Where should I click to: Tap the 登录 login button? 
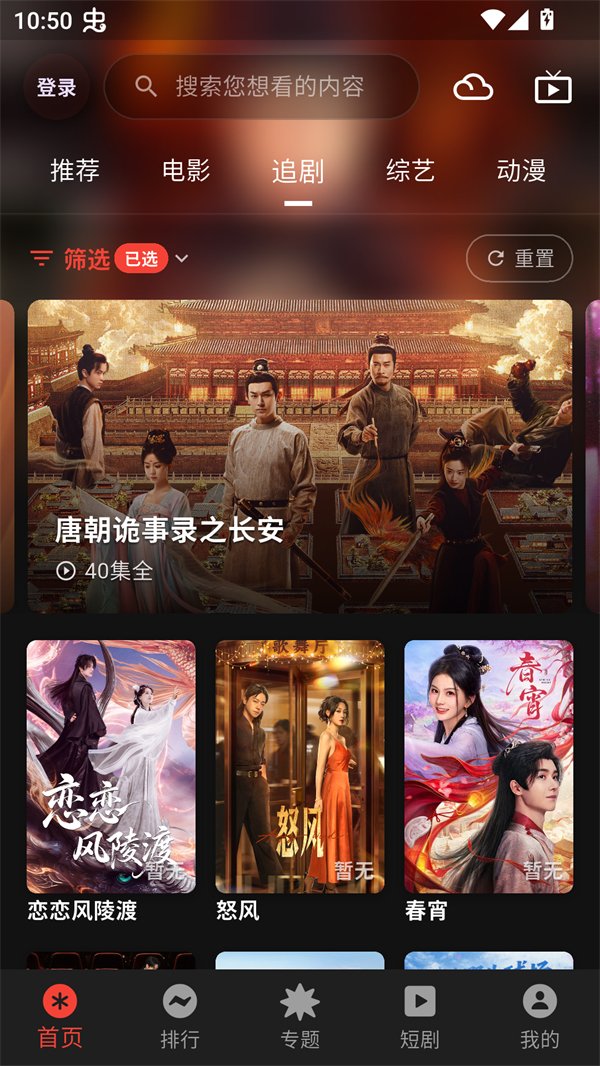click(56, 88)
